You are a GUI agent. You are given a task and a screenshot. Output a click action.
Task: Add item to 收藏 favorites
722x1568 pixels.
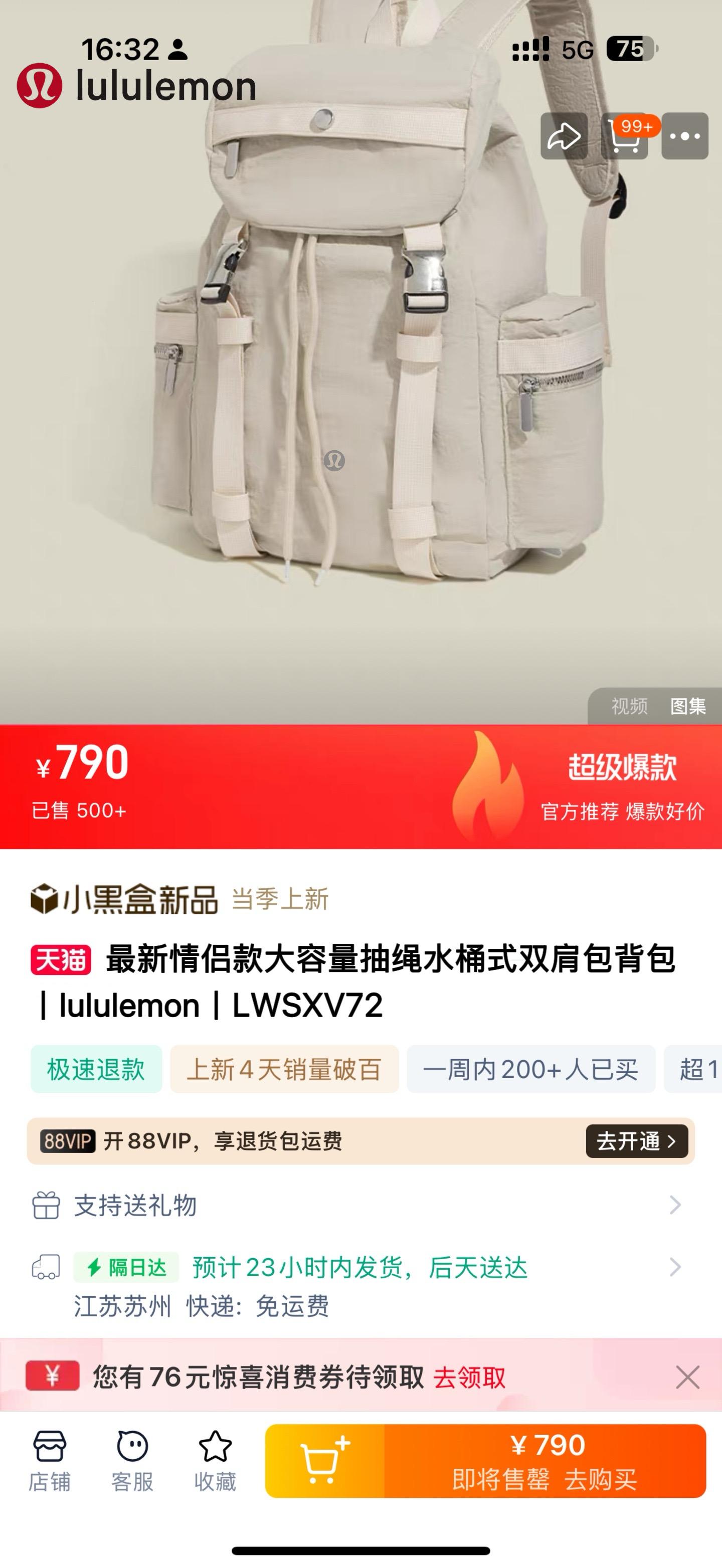[215, 1461]
